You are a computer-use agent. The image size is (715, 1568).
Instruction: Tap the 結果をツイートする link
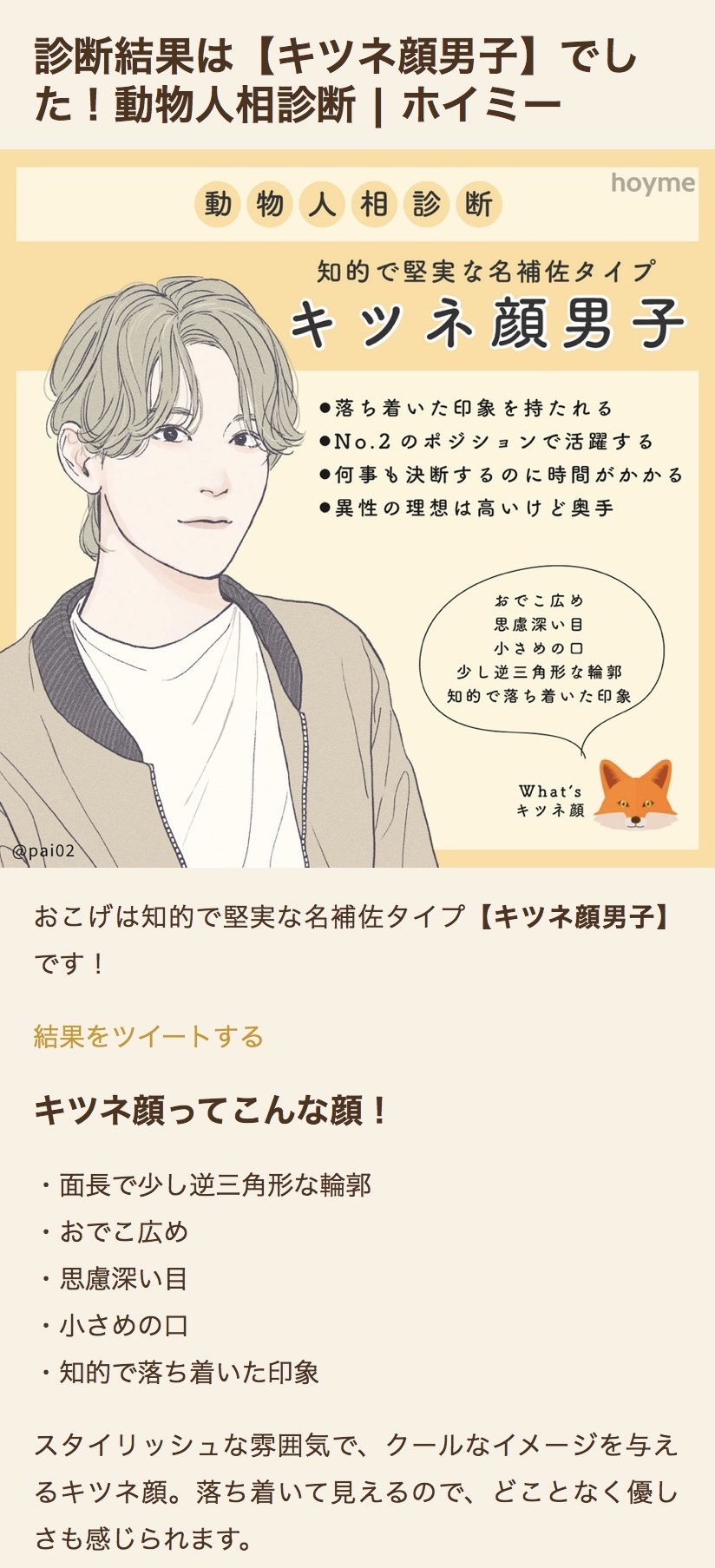point(148,1036)
